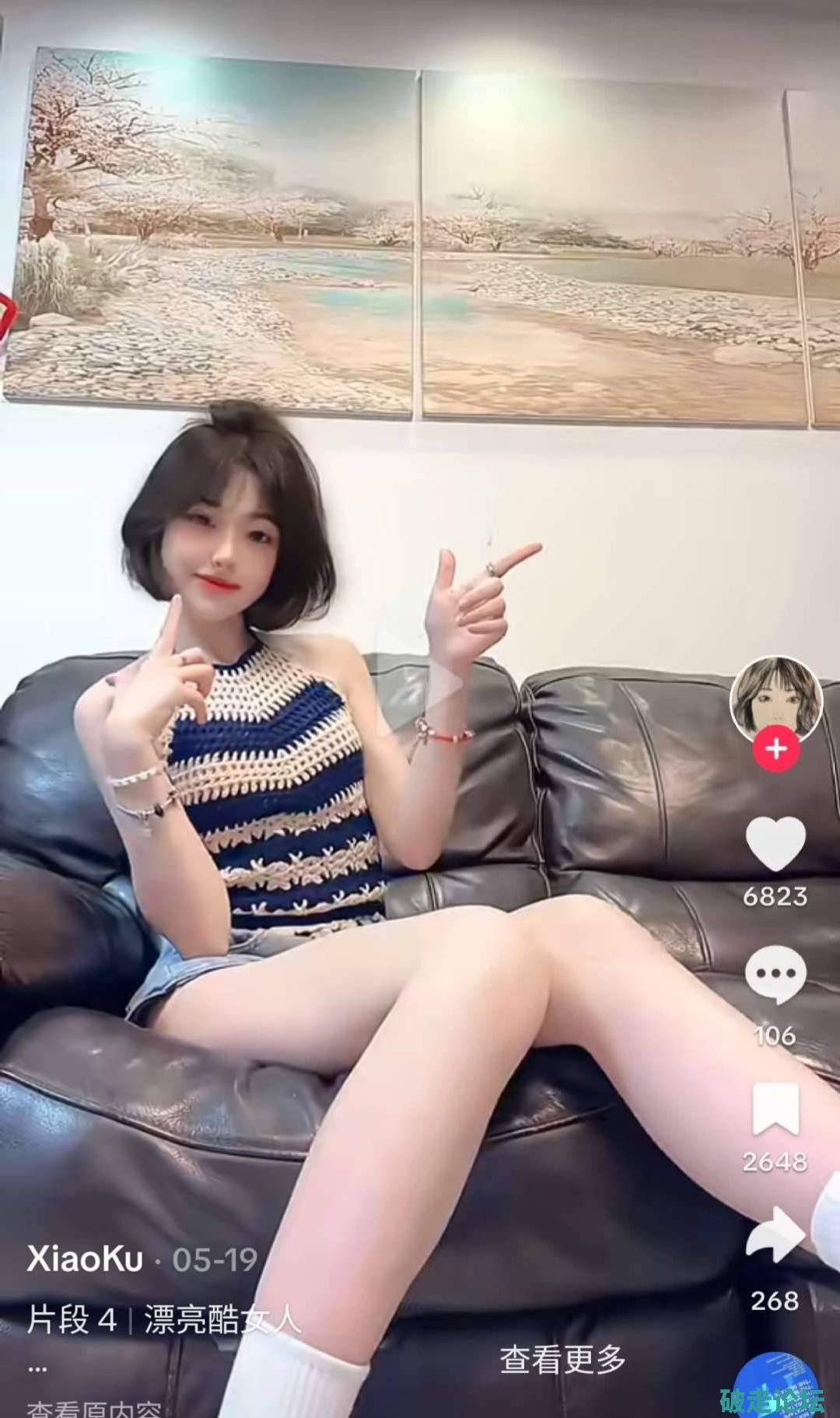Viewport: 840px width, 1418px height.
Task: Like this video with the heart
Action: [x=775, y=844]
